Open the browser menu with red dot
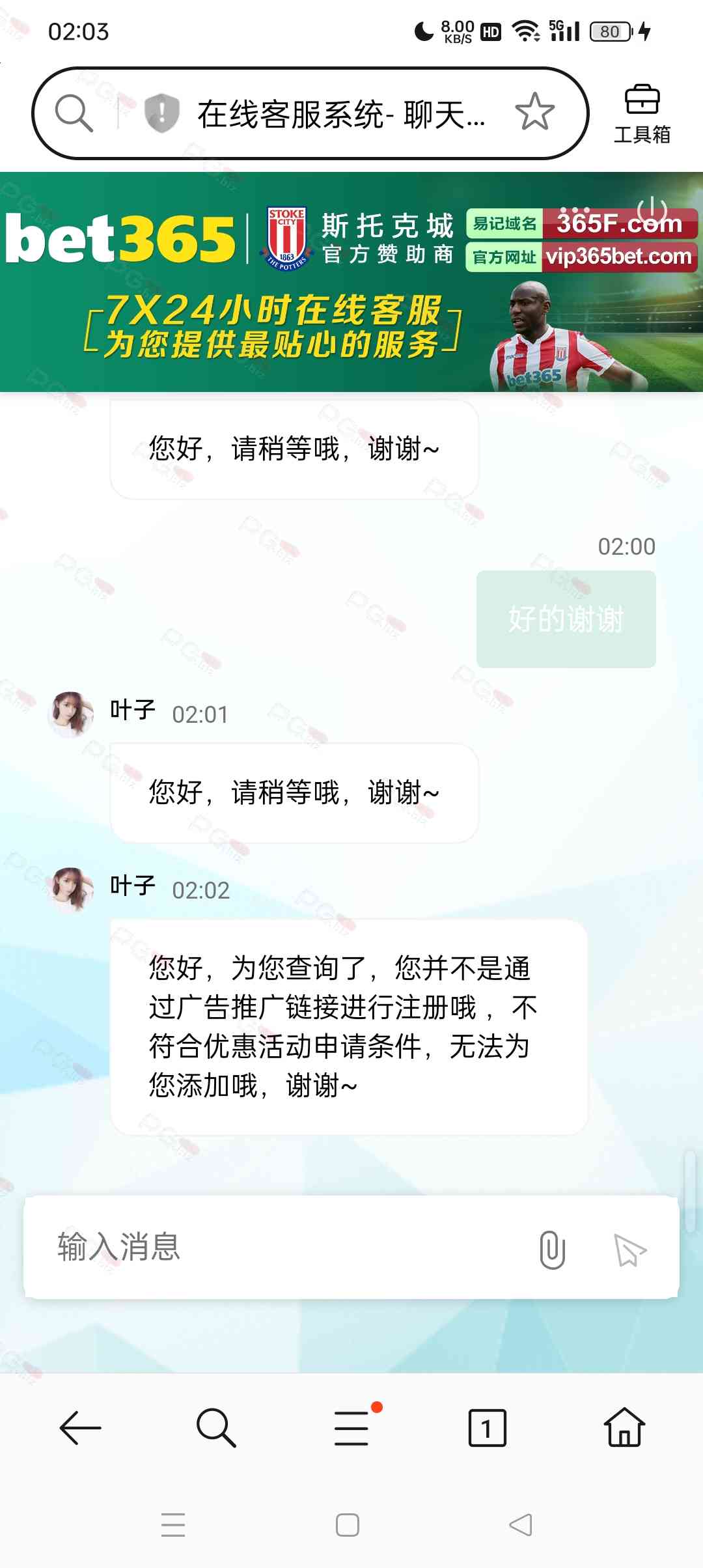703x1568 pixels. [x=352, y=1427]
